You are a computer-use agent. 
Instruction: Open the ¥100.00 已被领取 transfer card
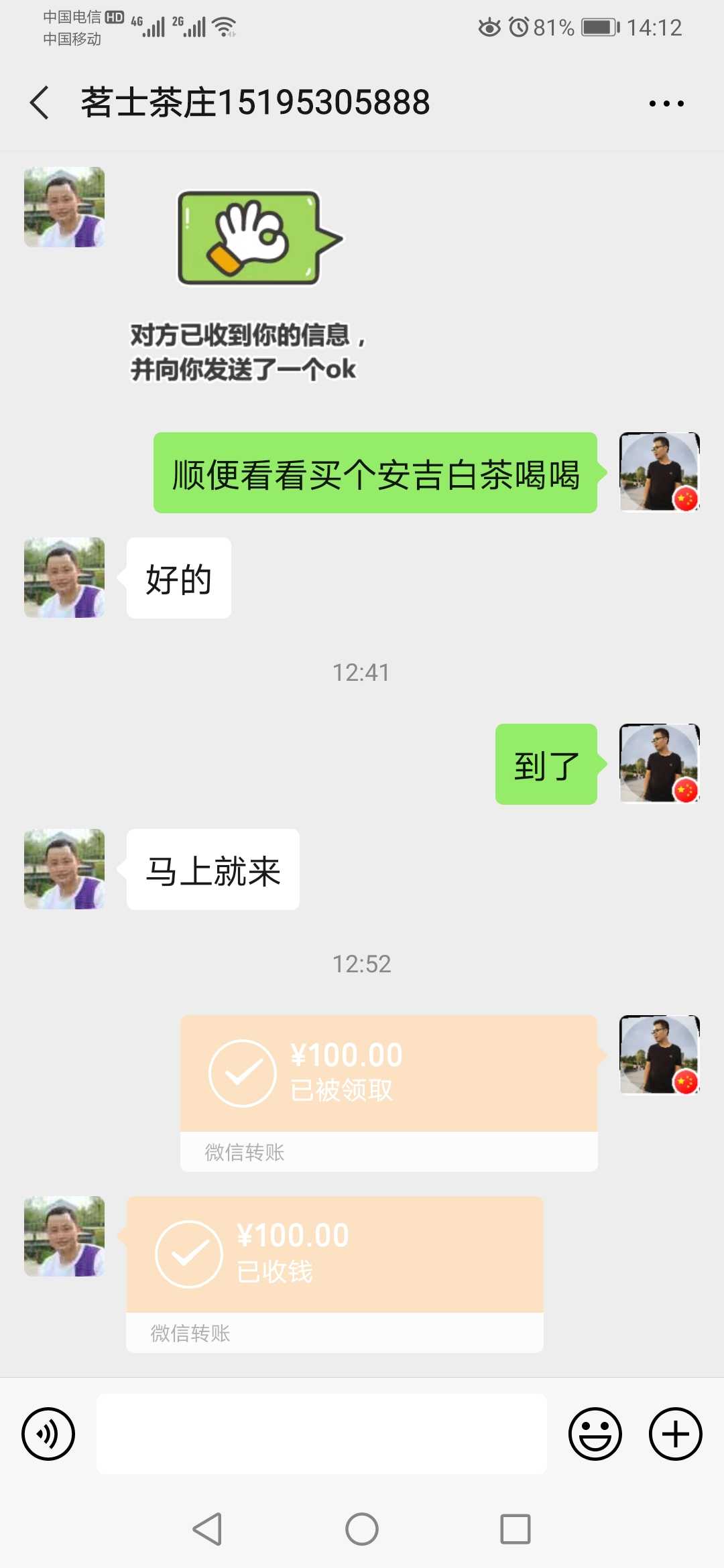[389, 1093]
